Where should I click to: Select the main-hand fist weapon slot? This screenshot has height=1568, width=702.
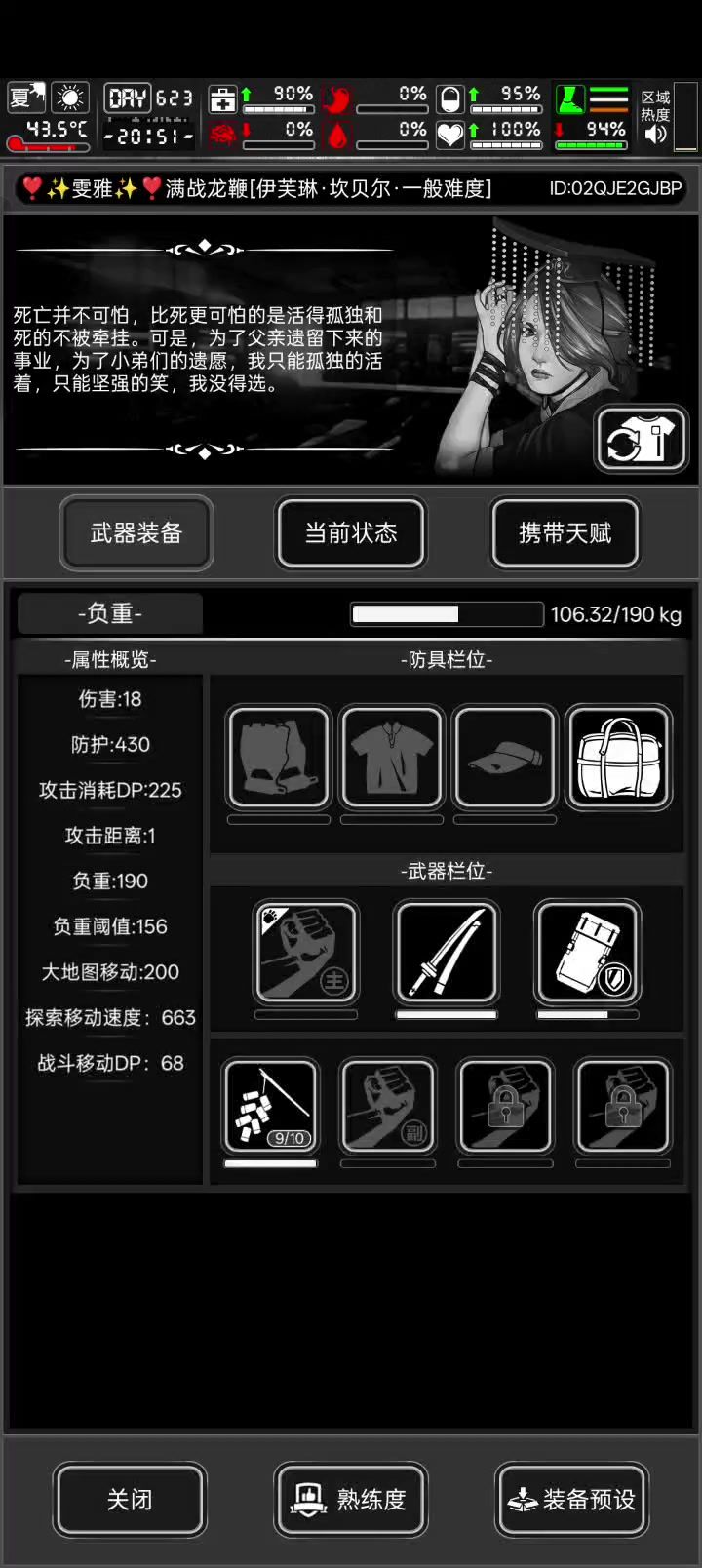click(306, 952)
